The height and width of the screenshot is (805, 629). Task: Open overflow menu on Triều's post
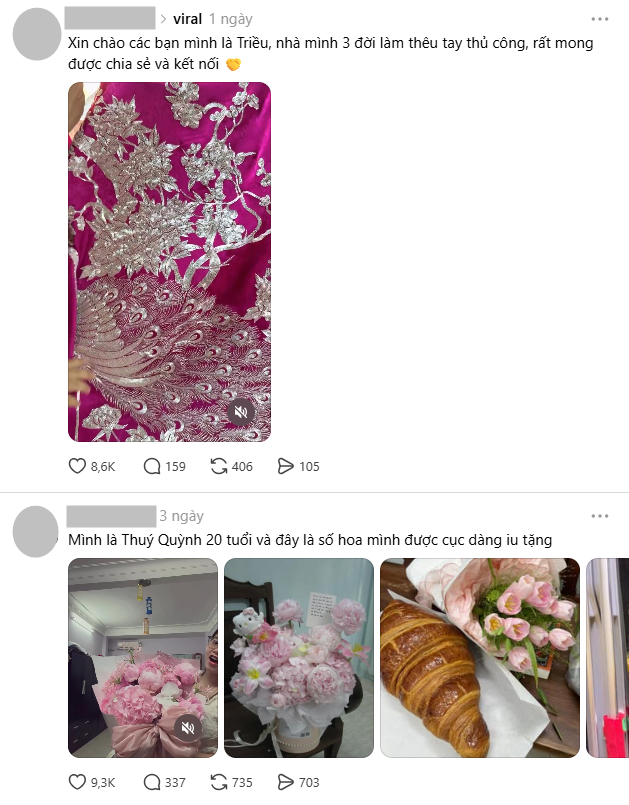[599, 19]
